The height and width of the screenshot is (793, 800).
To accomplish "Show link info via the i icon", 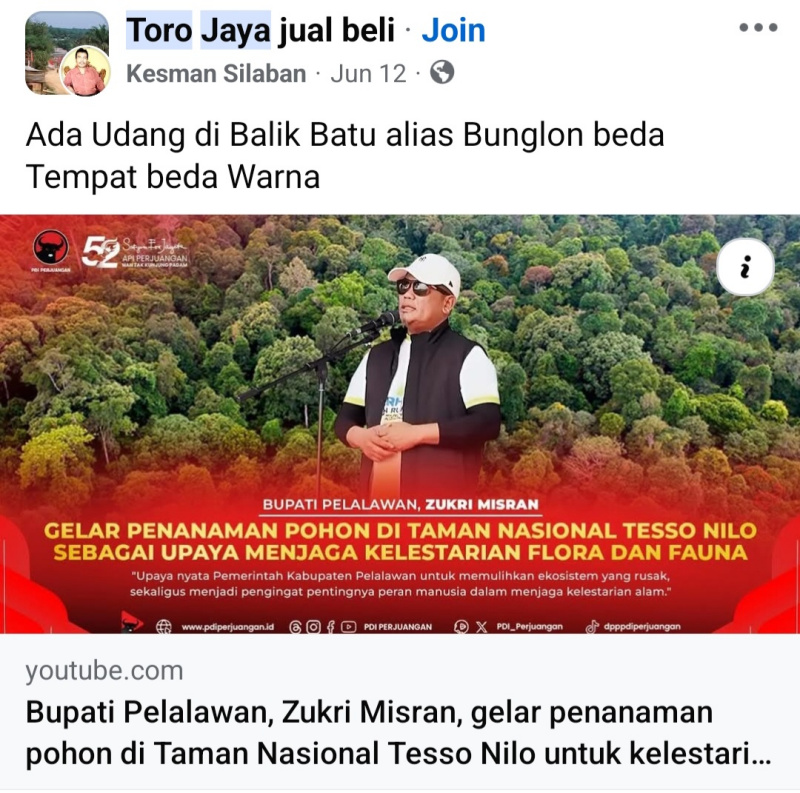I will point(745,267).
